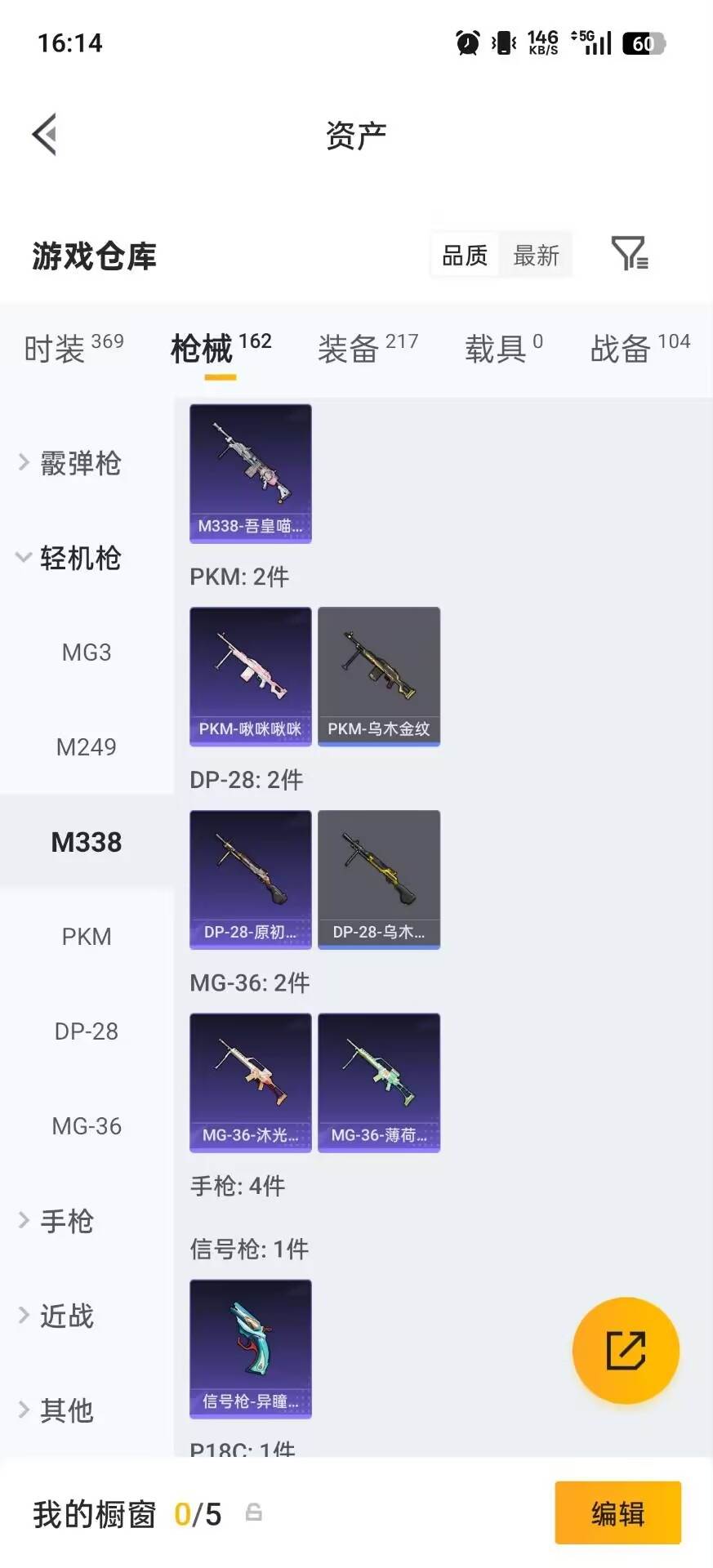Switch to the 装备 tab
This screenshot has height=1568, width=713.
368,349
